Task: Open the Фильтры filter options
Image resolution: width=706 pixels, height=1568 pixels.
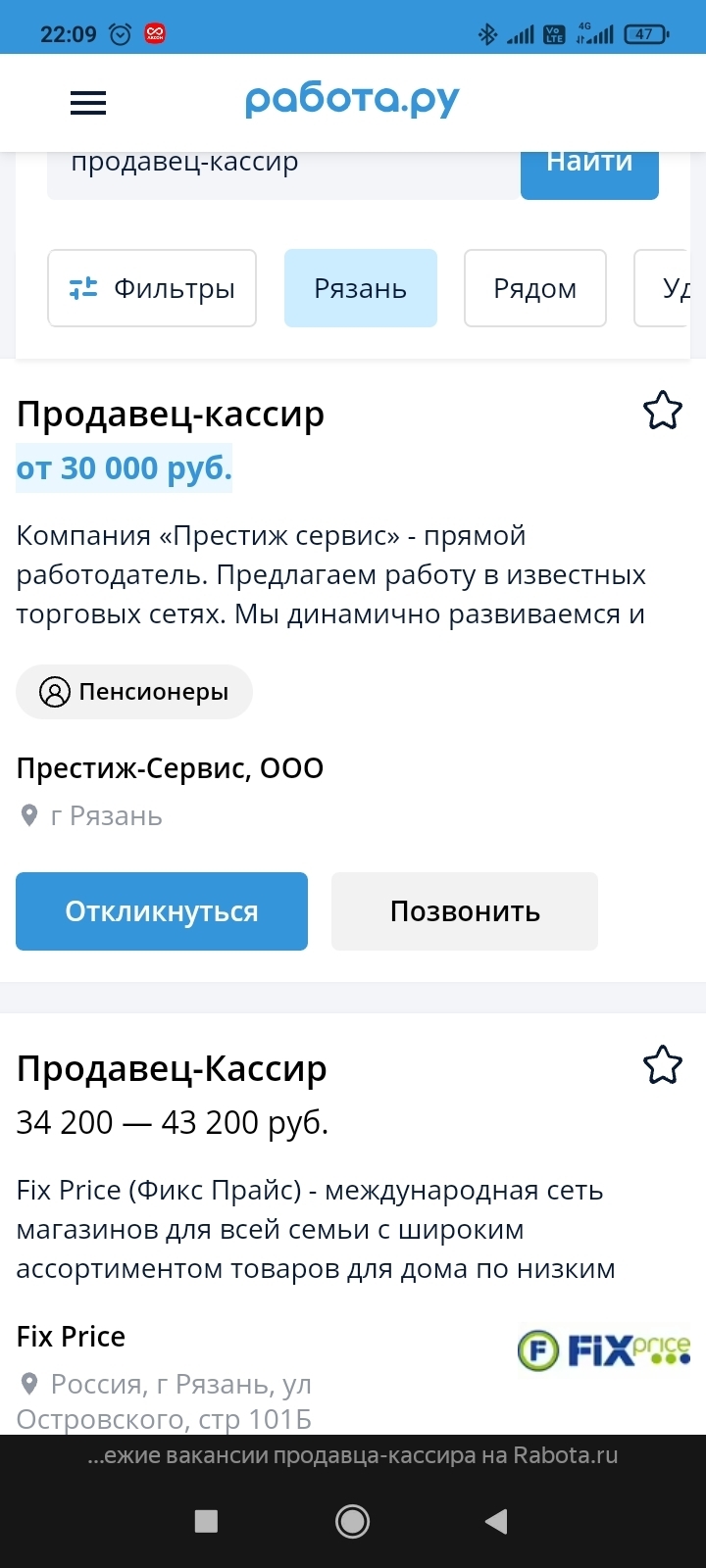Action: point(152,288)
